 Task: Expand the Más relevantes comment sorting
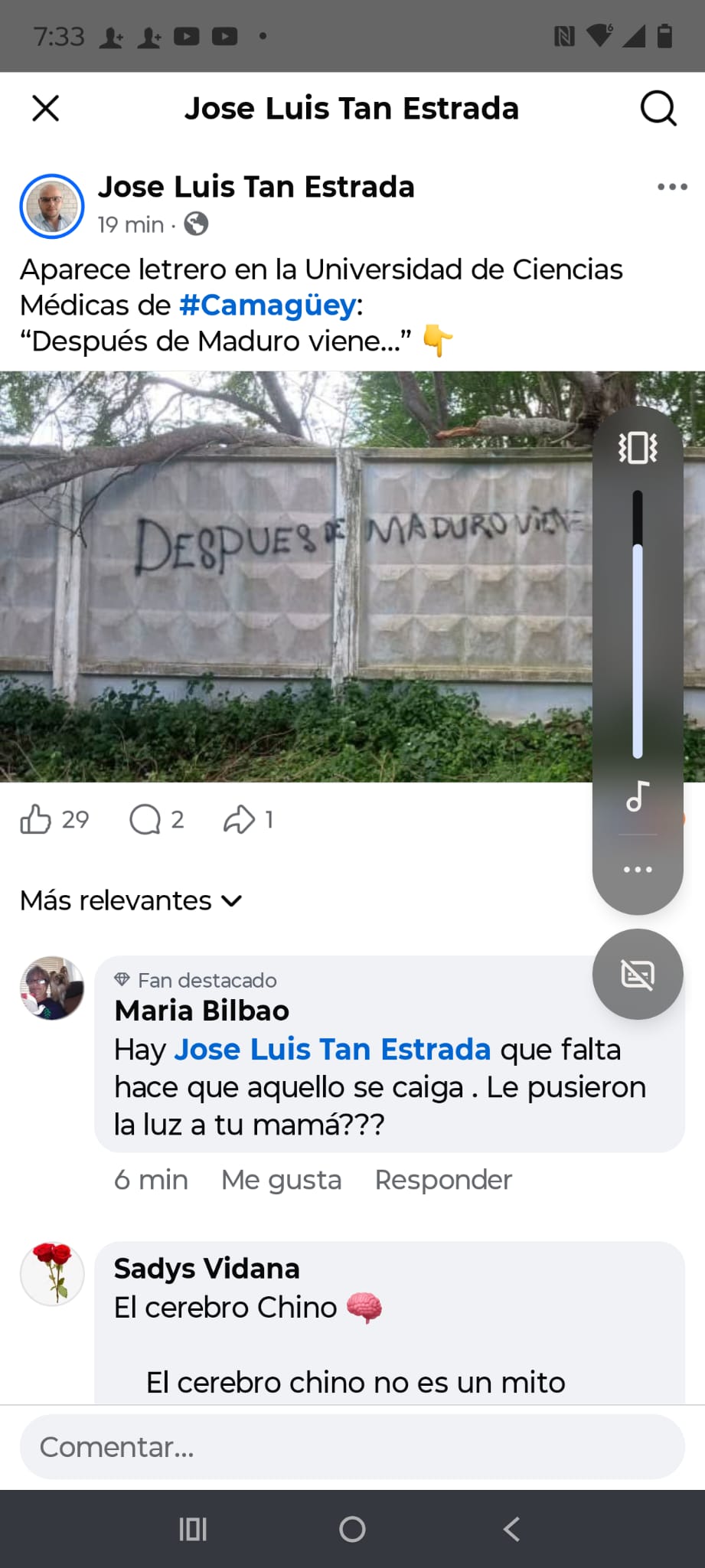[x=131, y=901]
